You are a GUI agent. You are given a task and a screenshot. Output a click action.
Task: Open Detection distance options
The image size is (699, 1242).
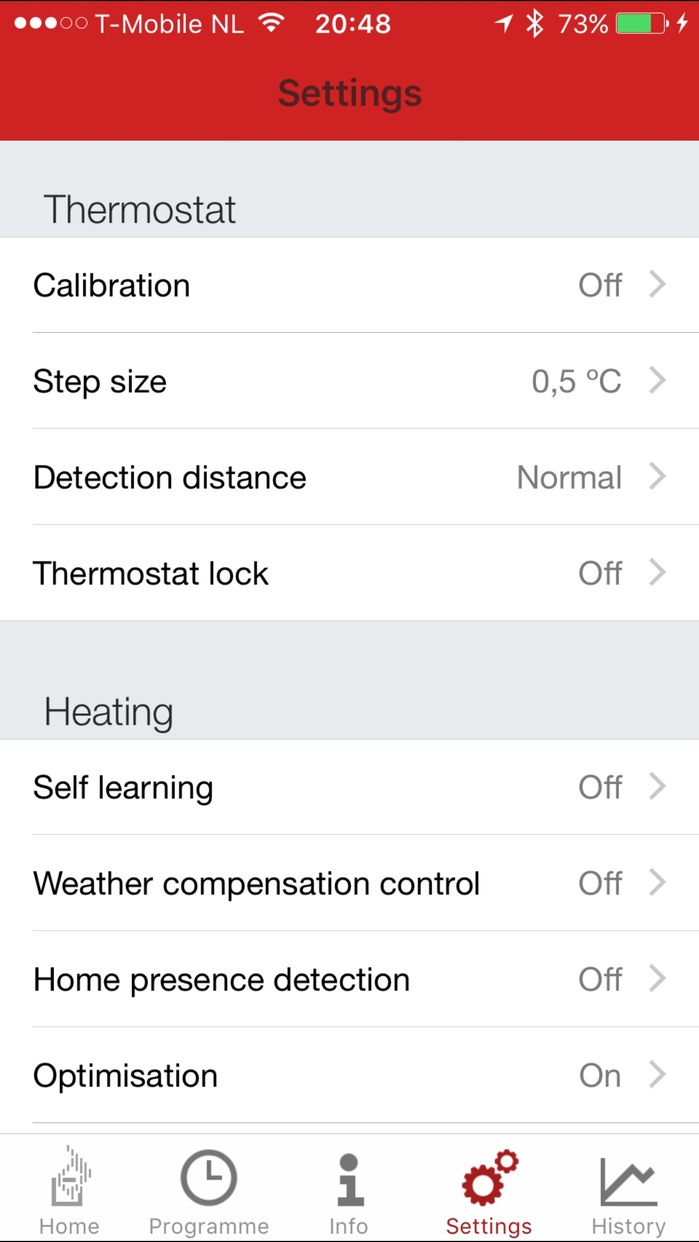click(x=349, y=477)
